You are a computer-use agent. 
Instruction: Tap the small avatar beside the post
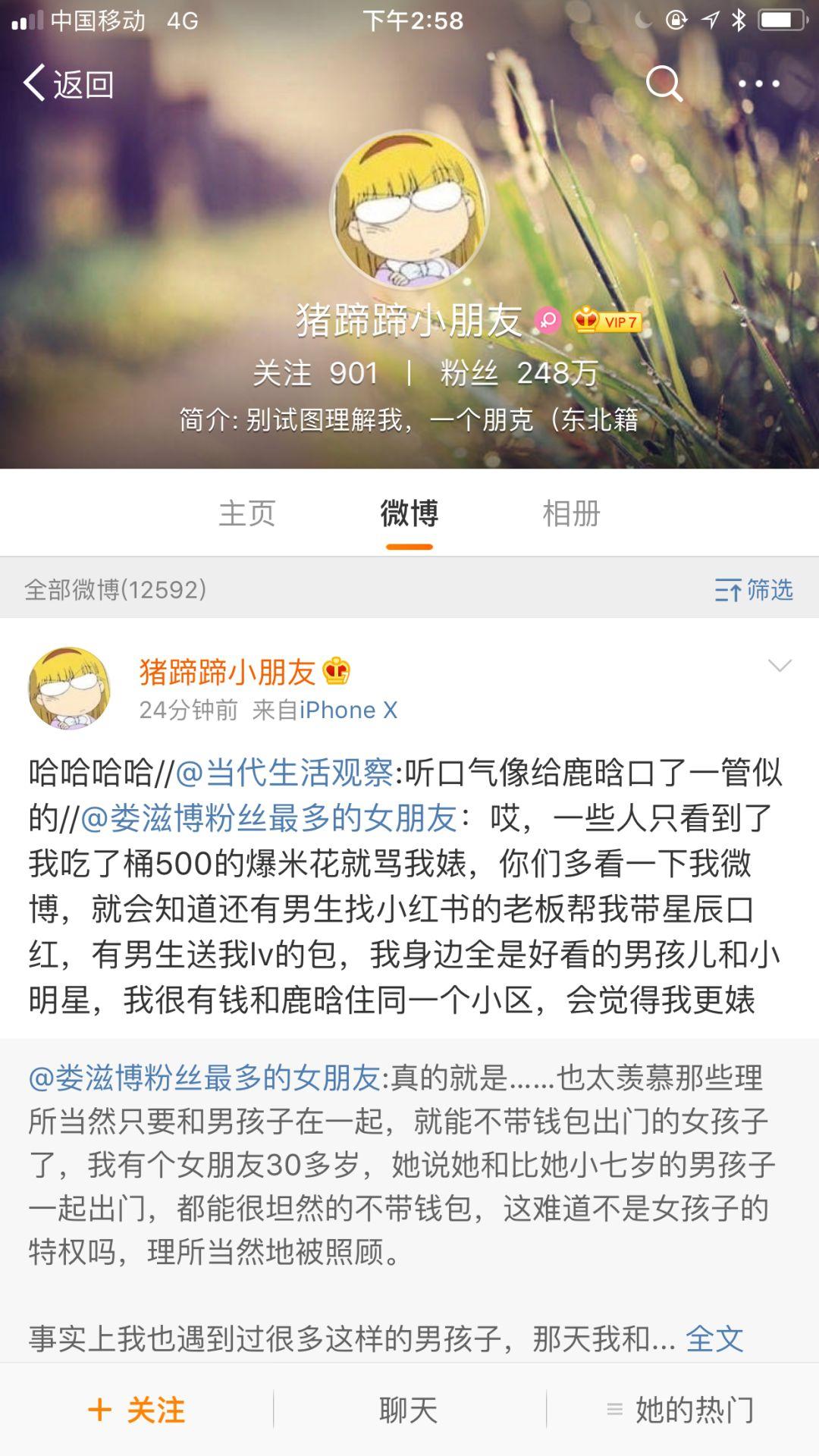tap(69, 688)
